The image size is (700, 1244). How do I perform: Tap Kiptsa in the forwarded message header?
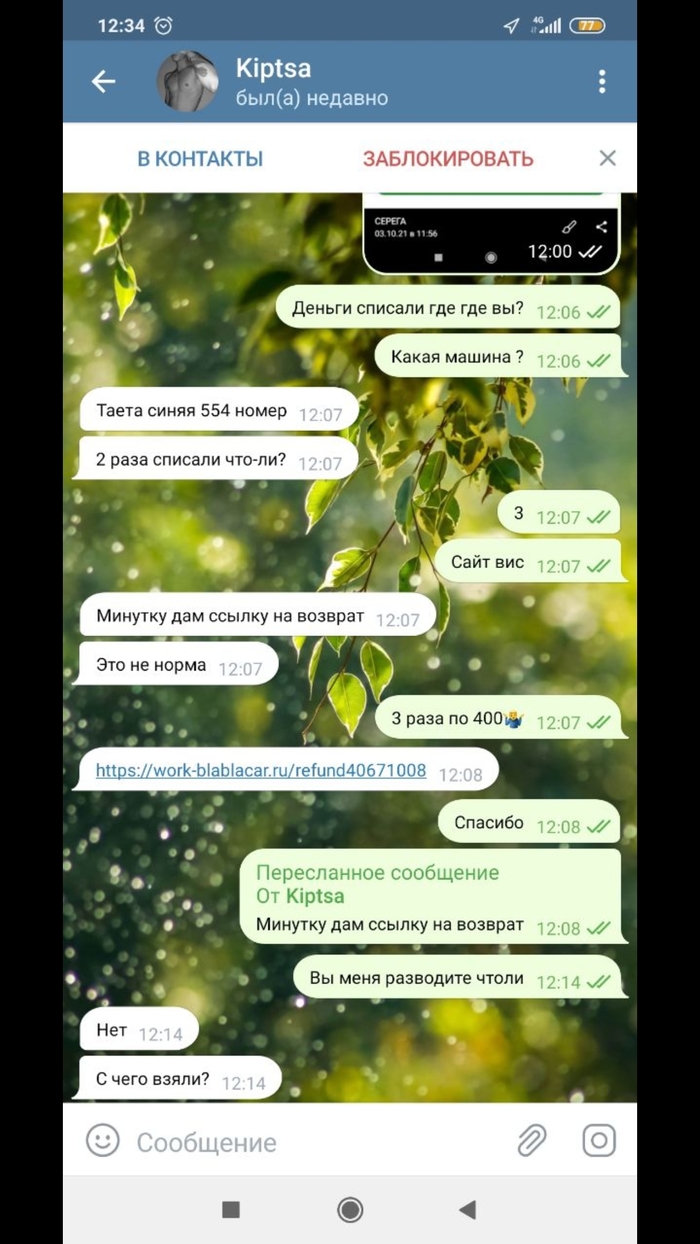315,896
